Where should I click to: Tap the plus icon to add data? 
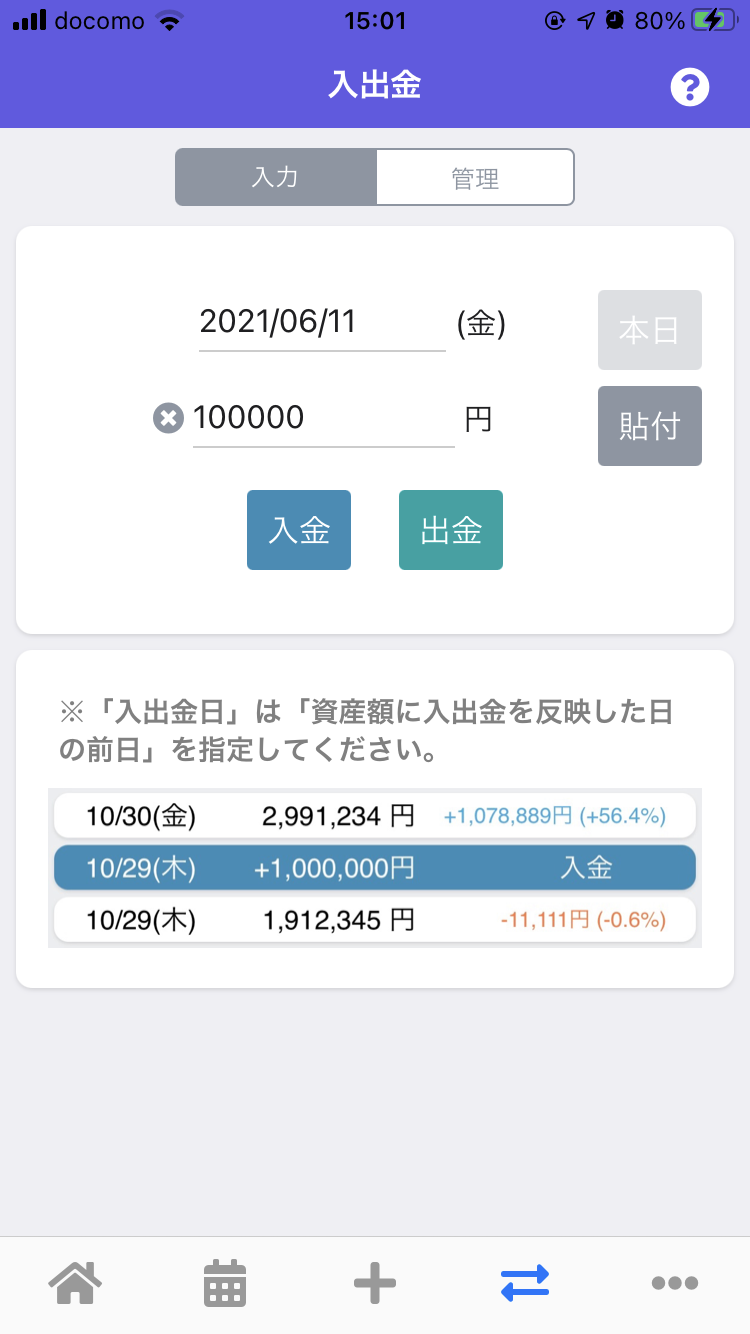[x=374, y=1283]
